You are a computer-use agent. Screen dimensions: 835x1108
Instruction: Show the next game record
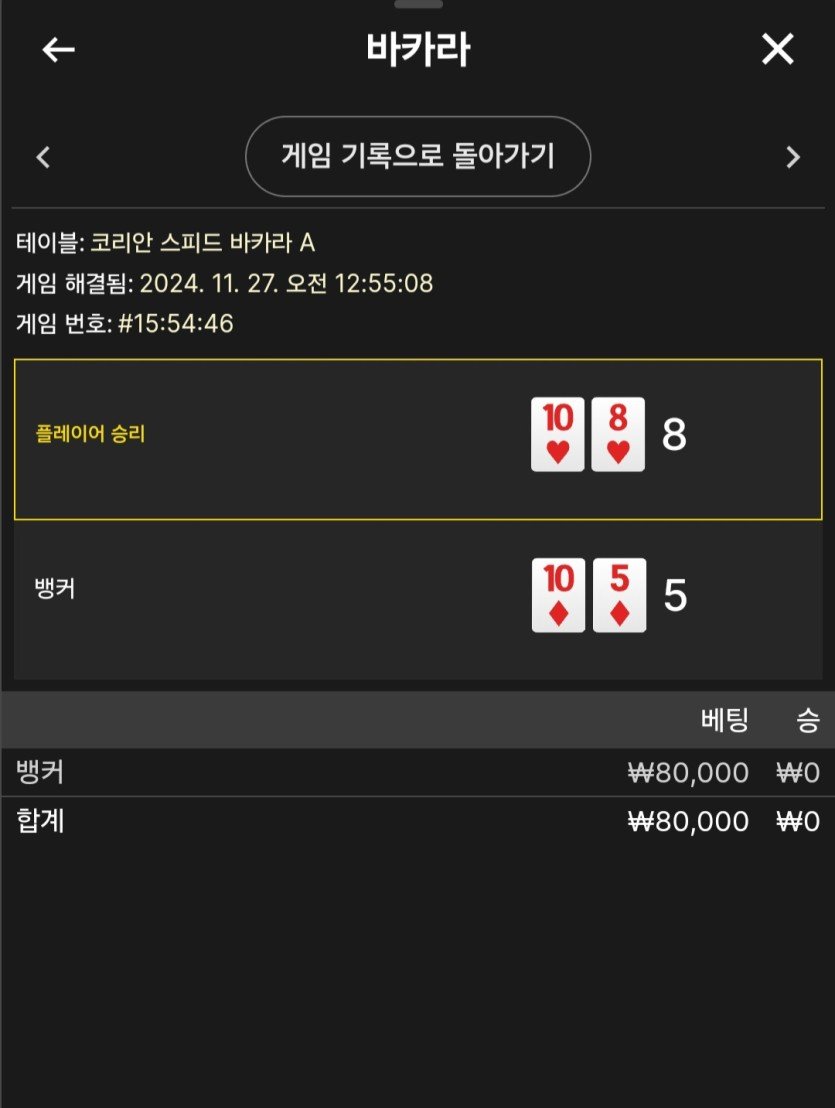793,157
